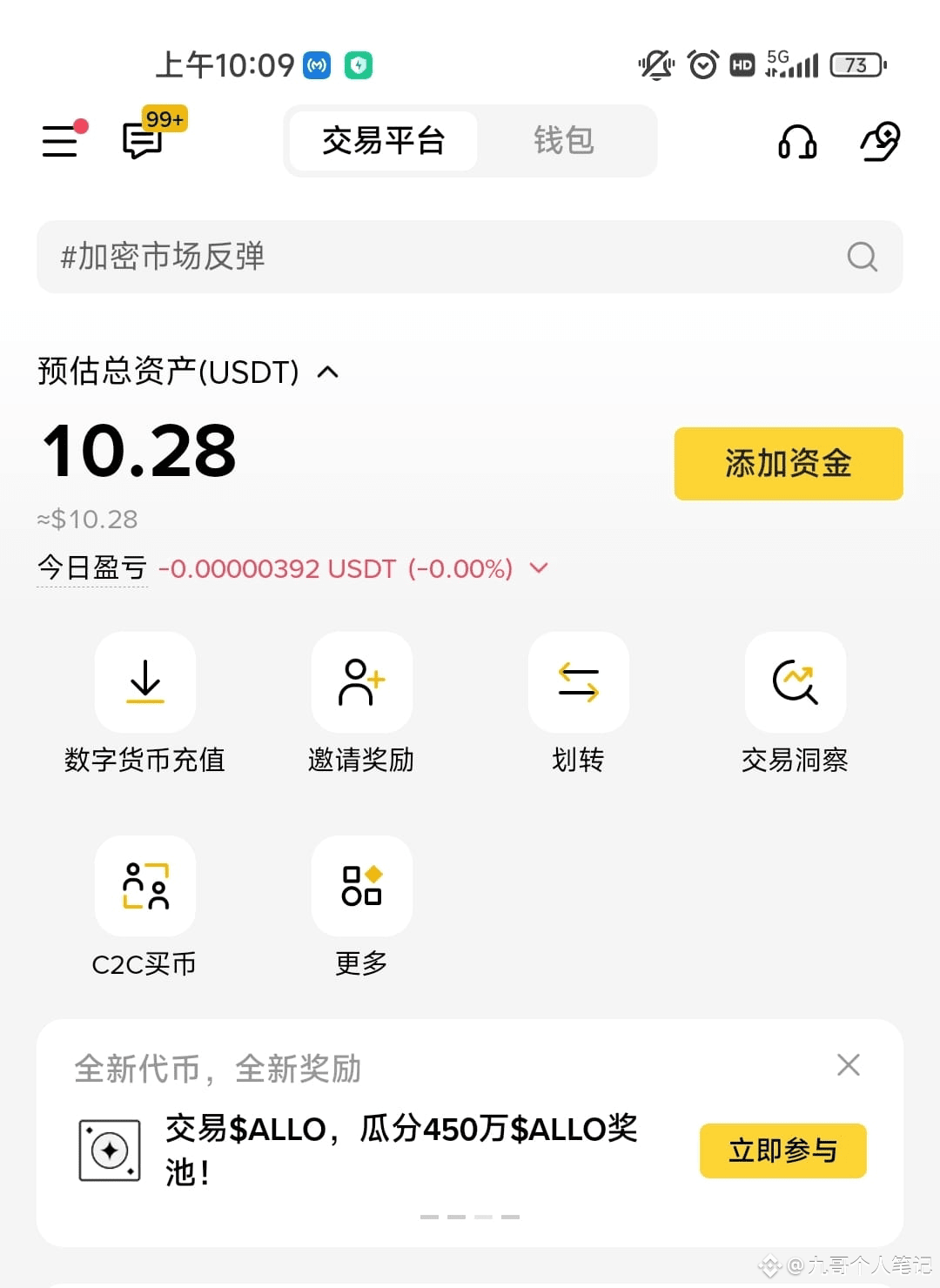Tap 立即参与 for $ALLO promotion
The width and height of the screenshot is (940, 1288).
782,1150
